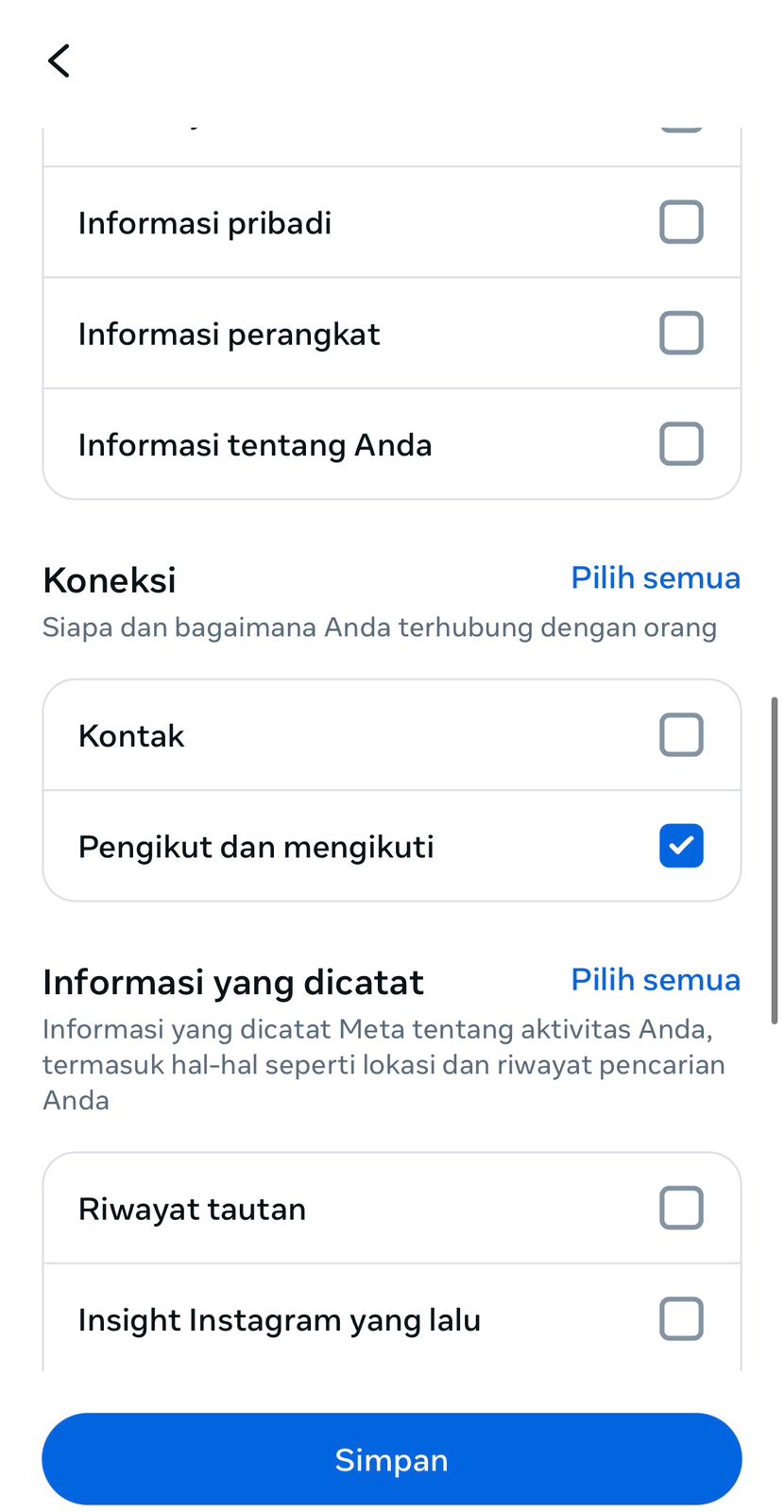Viewport: 784px width, 1512px height.
Task: Go back using the top arrow
Action: point(59,60)
